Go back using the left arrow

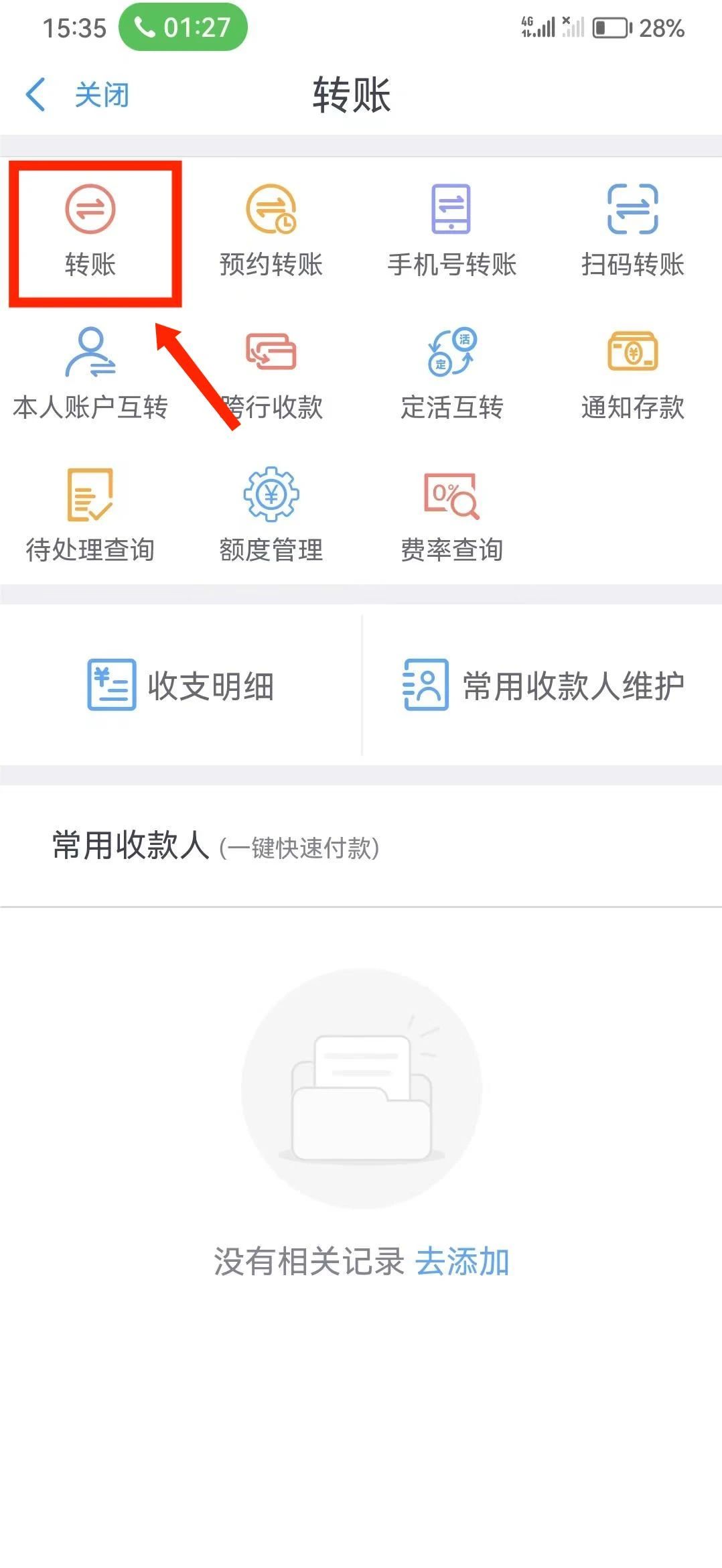click(35, 94)
